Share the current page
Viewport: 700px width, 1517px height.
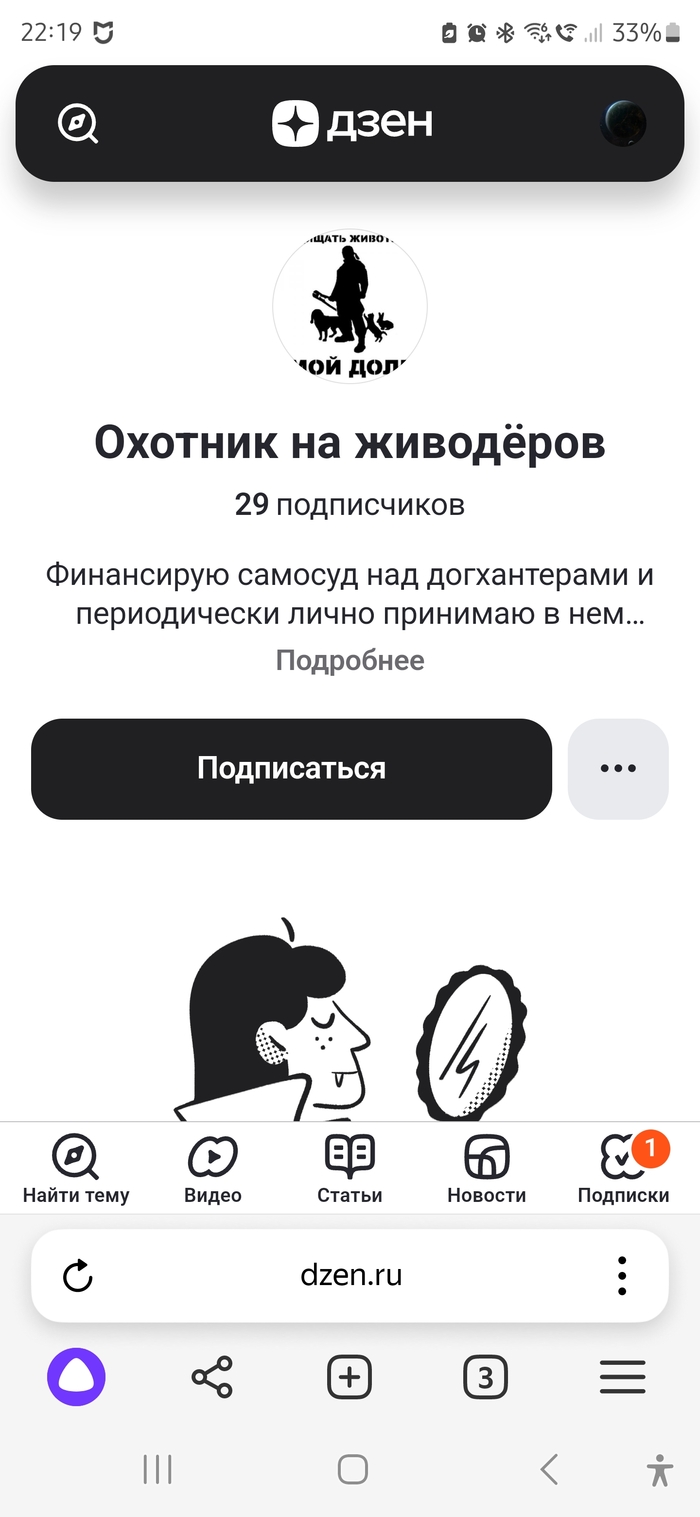tap(212, 1378)
